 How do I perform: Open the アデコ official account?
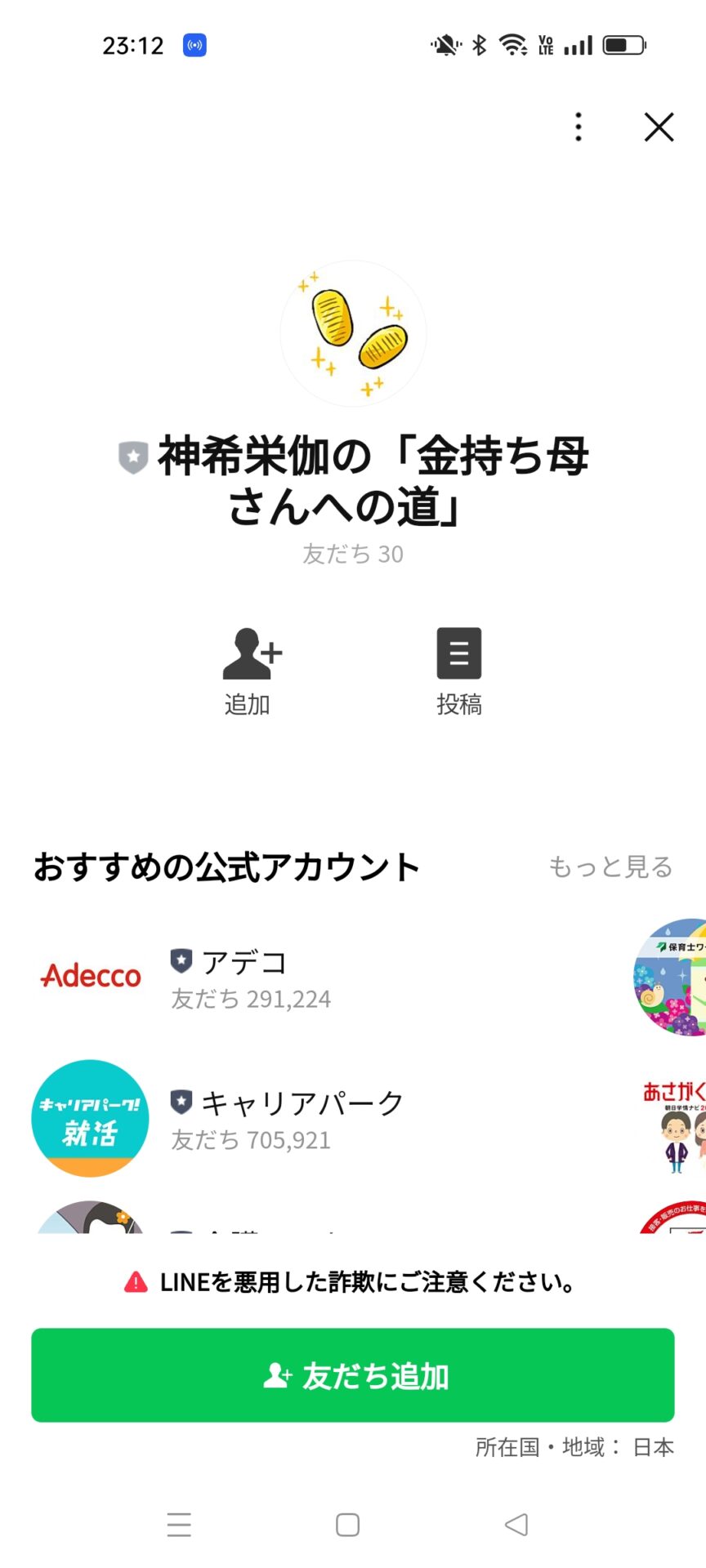(x=245, y=978)
